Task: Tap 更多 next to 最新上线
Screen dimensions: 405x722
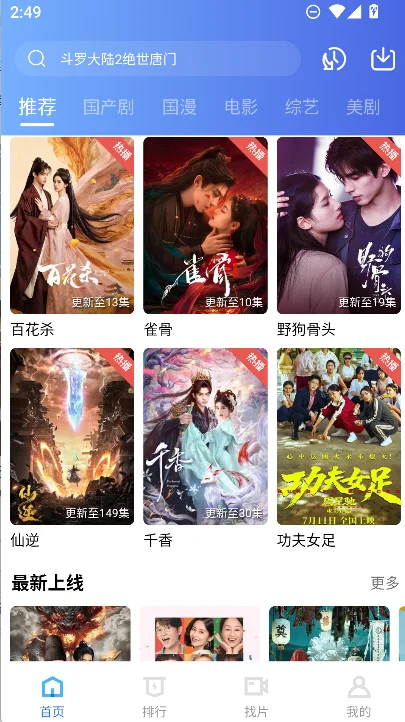Action: [385, 583]
